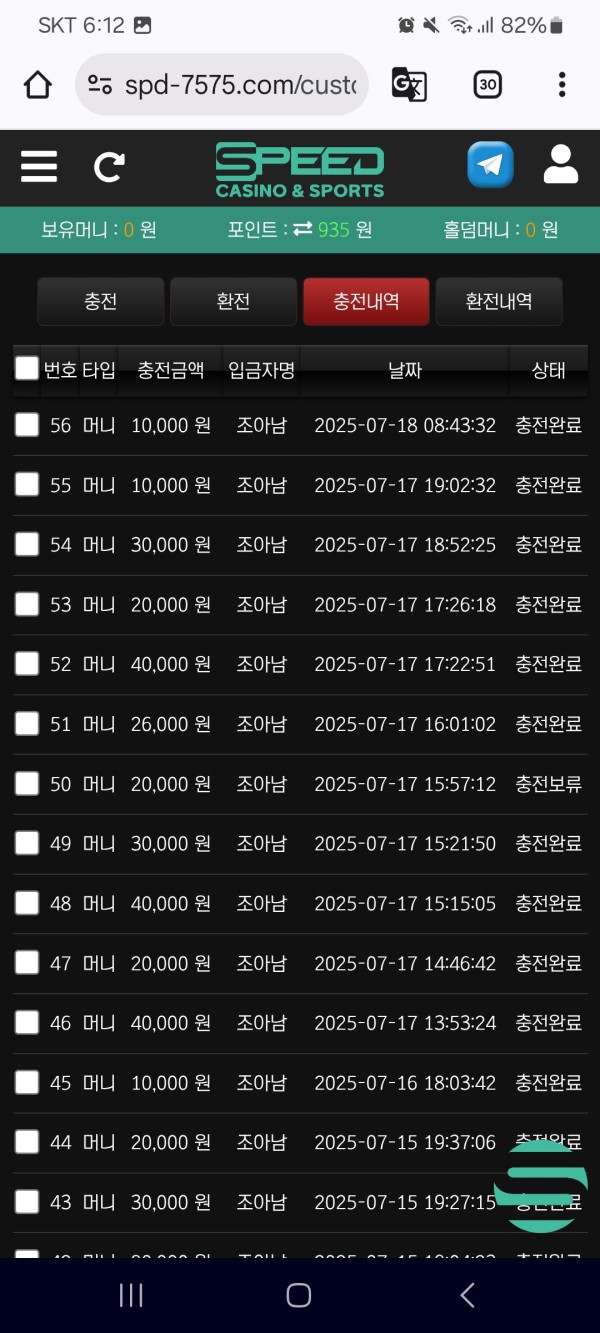Image resolution: width=600 pixels, height=1333 pixels.
Task: Tap the refresh icon in header
Action: [109, 167]
